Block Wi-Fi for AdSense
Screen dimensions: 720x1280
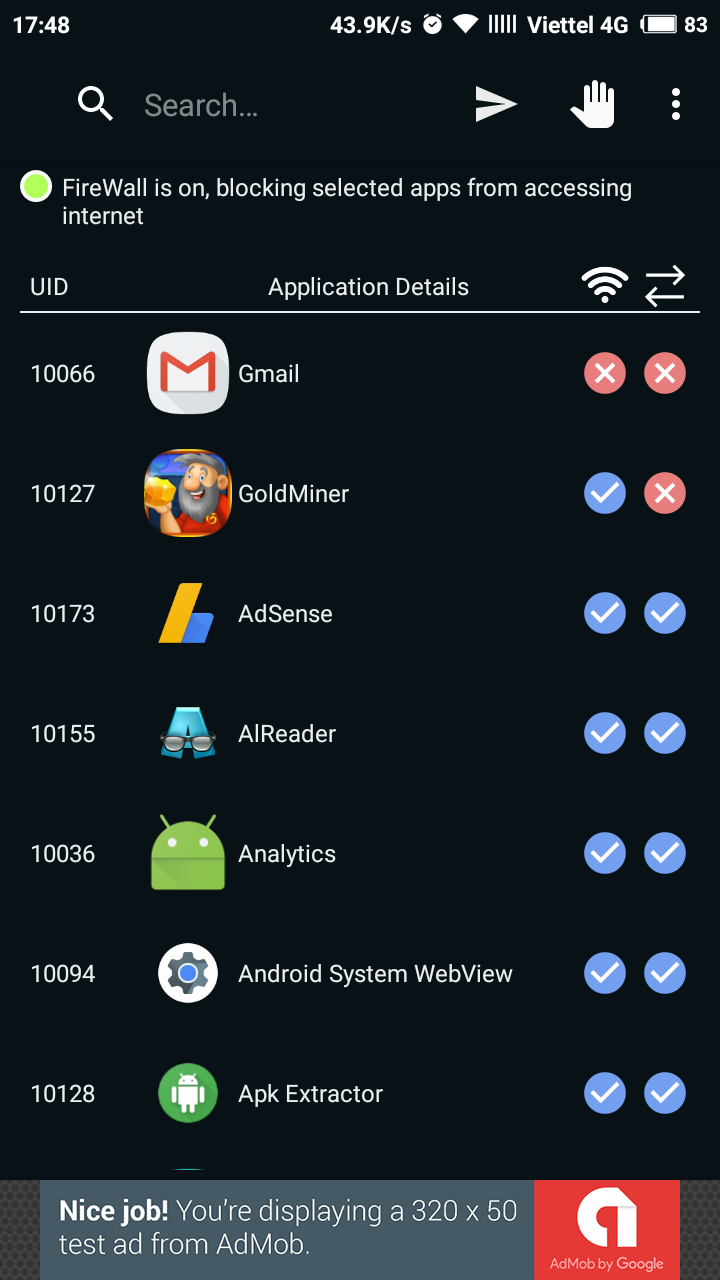[x=605, y=614]
